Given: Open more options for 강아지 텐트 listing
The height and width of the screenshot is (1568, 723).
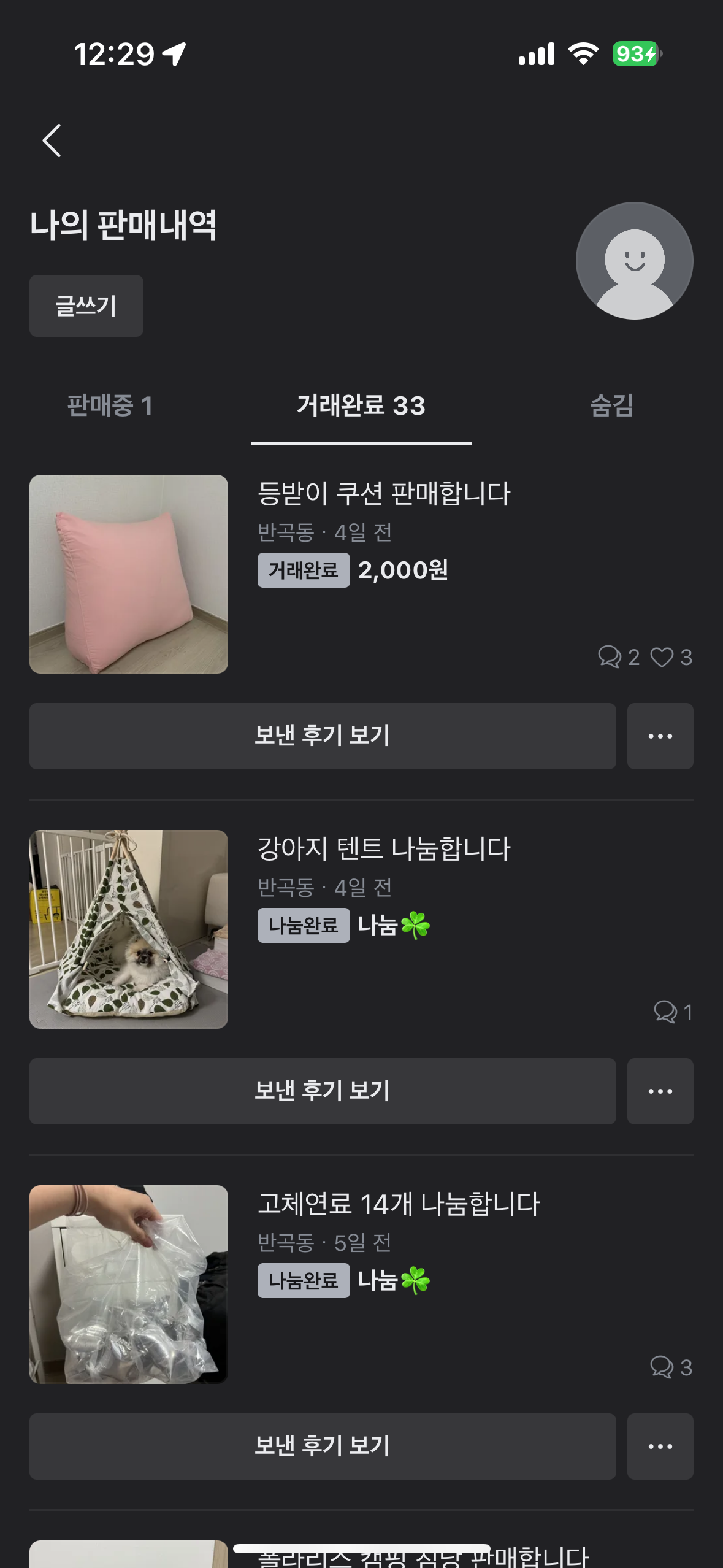Looking at the screenshot, I should pos(660,1091).
